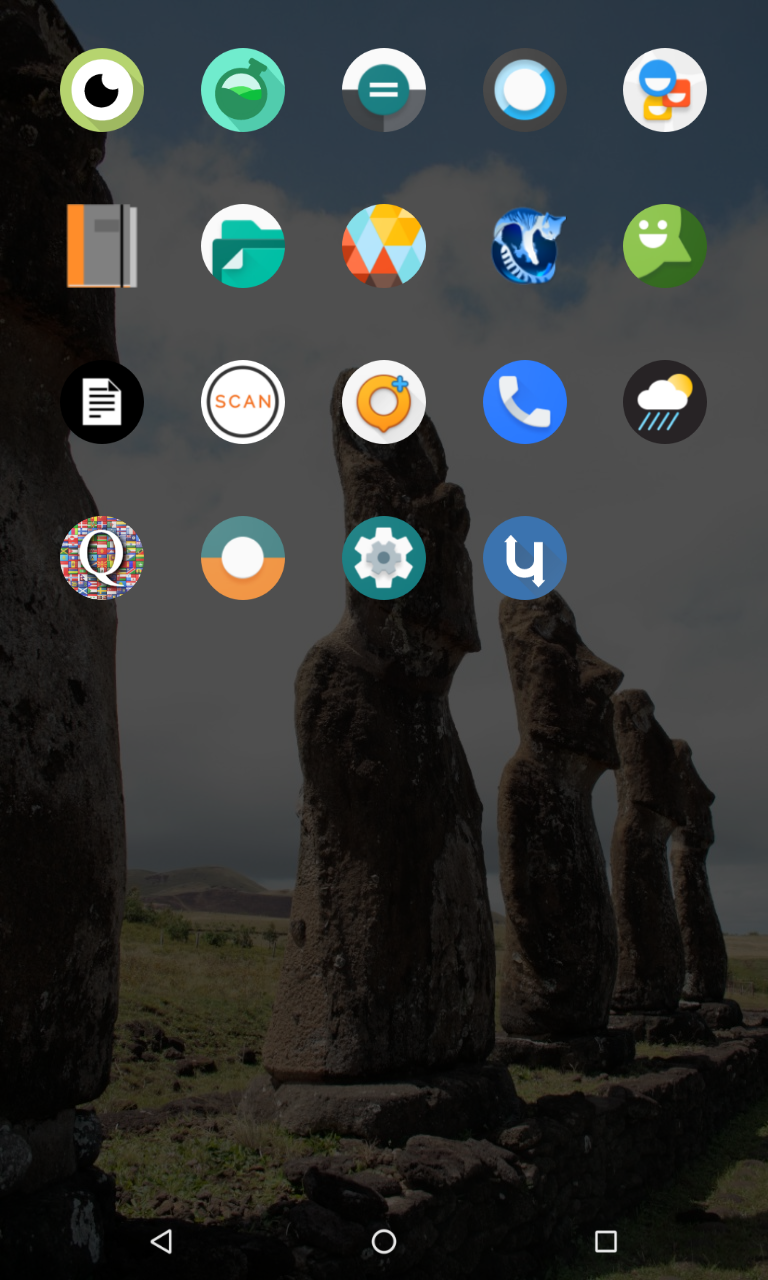Open the calculator app with equals sign
Viewport: 768px width, 1280px height.
coord(384,90)
